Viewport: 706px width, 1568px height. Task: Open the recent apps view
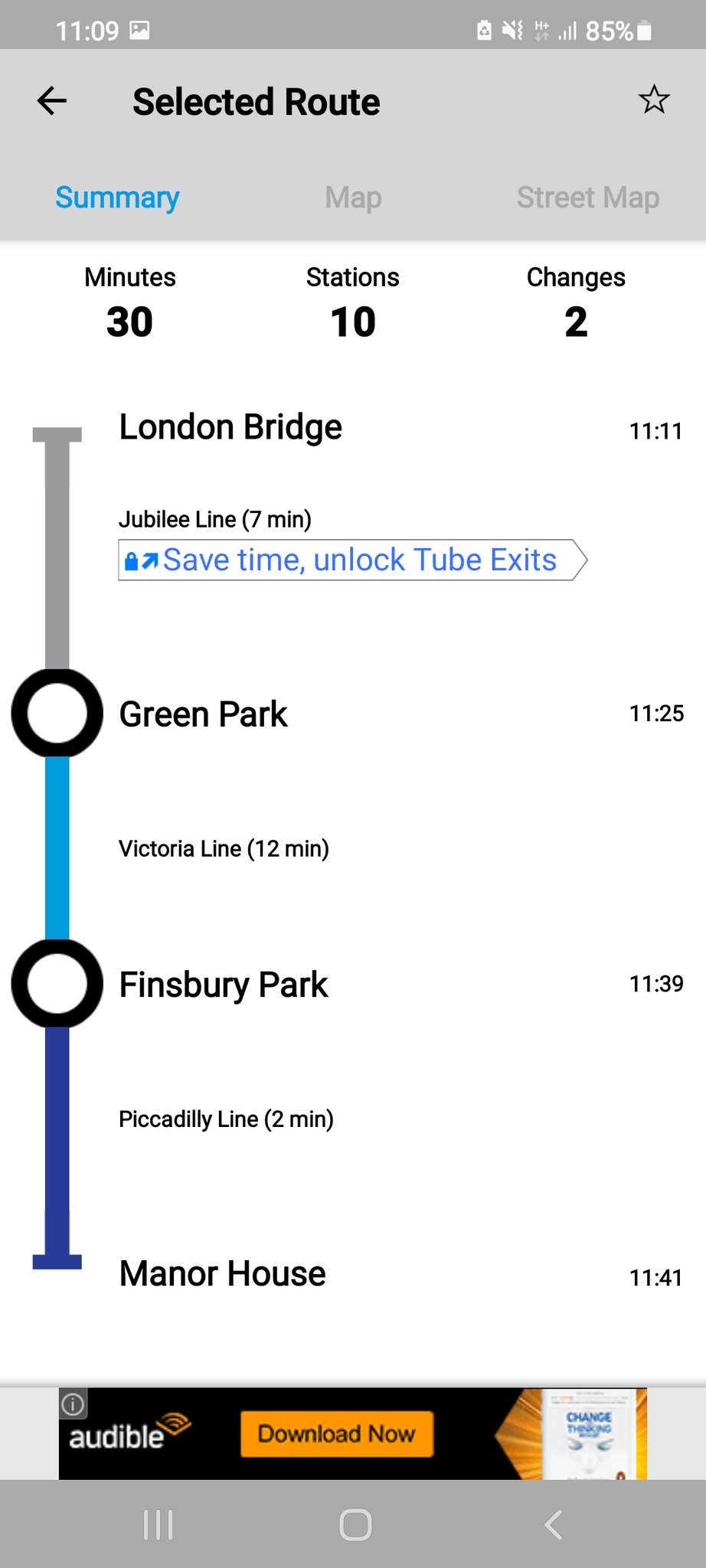pos(158,1524)
